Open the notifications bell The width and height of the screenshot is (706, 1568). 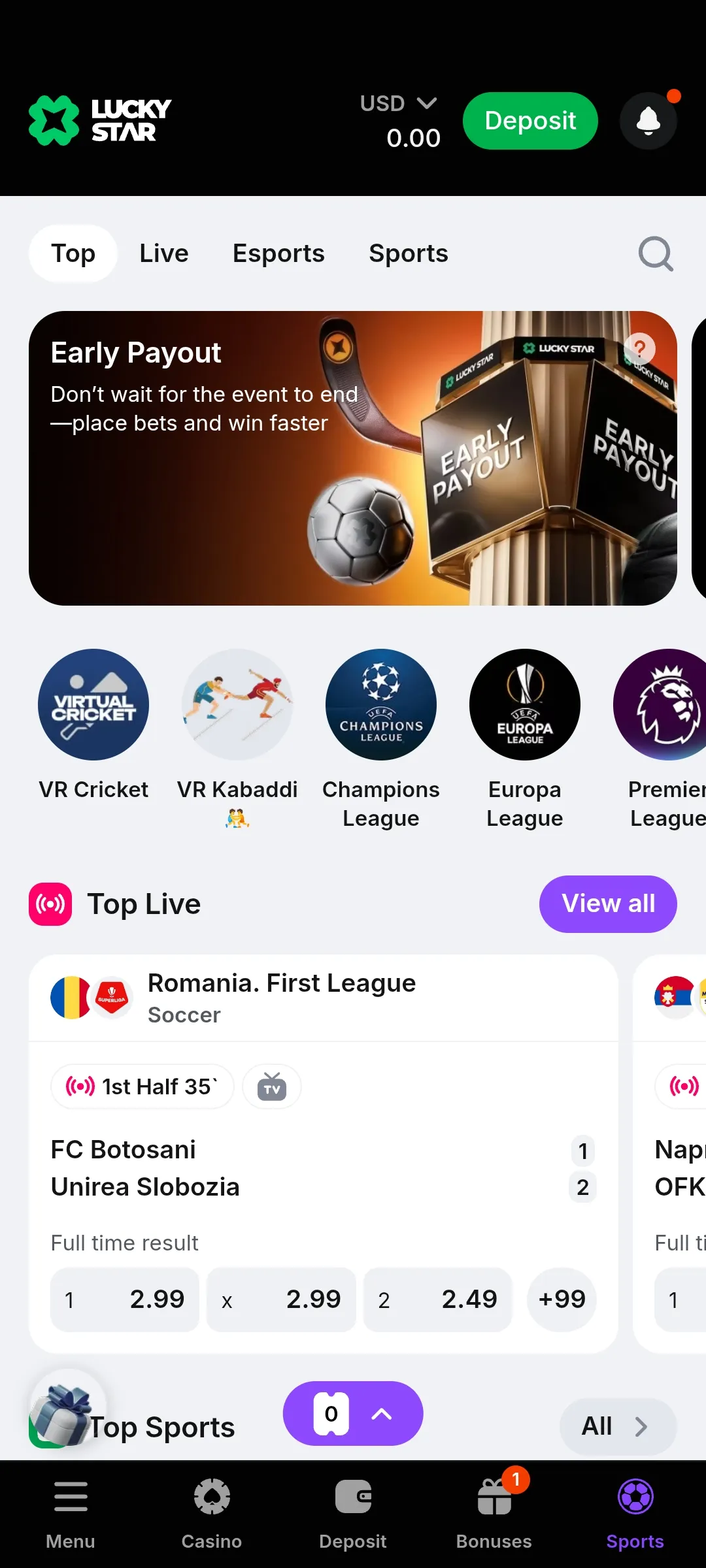pos(648,121)
